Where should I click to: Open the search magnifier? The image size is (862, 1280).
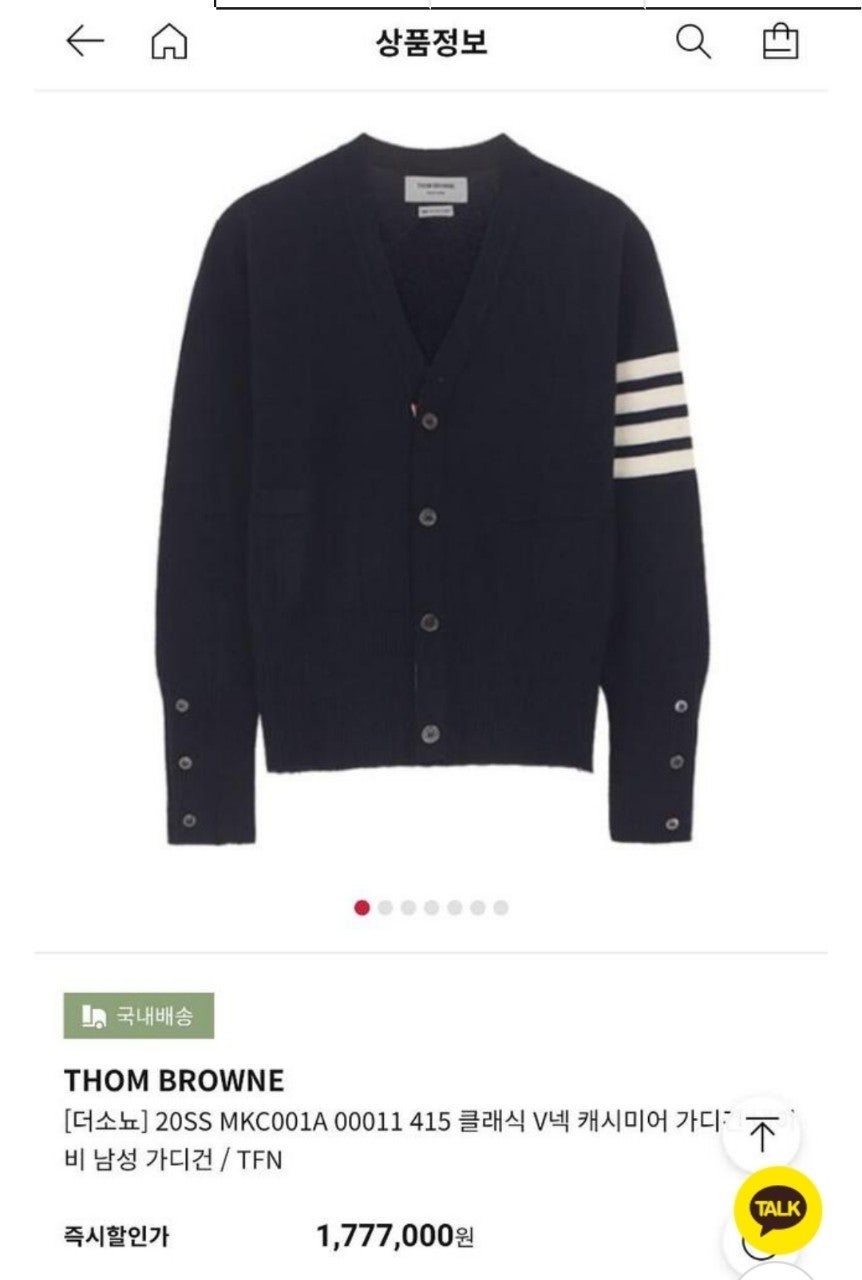(x=693, y=42)
